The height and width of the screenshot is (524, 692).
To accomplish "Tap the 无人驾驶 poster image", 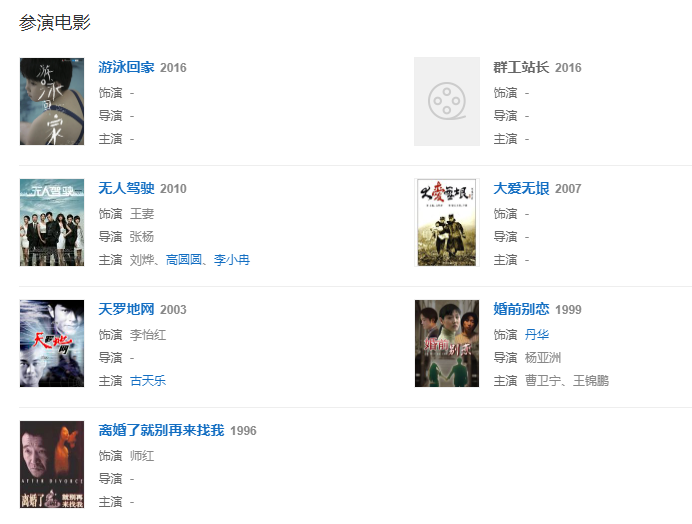I will pyautogui.click(x=52, y=222).
